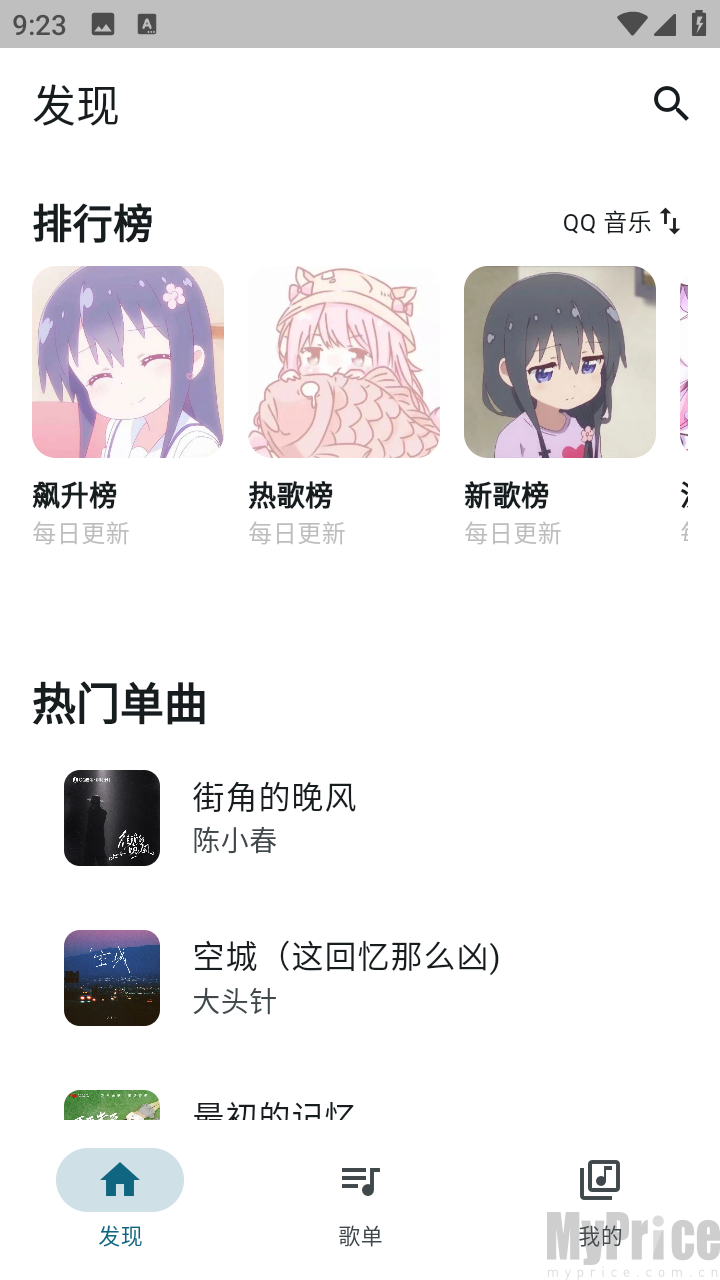Tap the 空城 album cover
Viewport: 720px width, 1280px height.
[111, 977]
